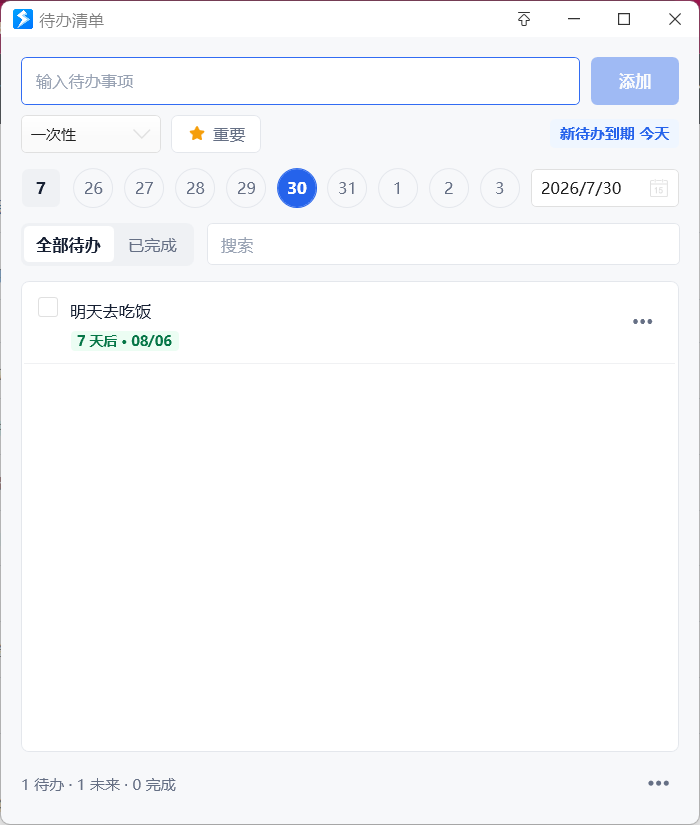Check off the 明天去吃饭 task
The width and height of the screenshot is (700, 825).
pos(48,307)
